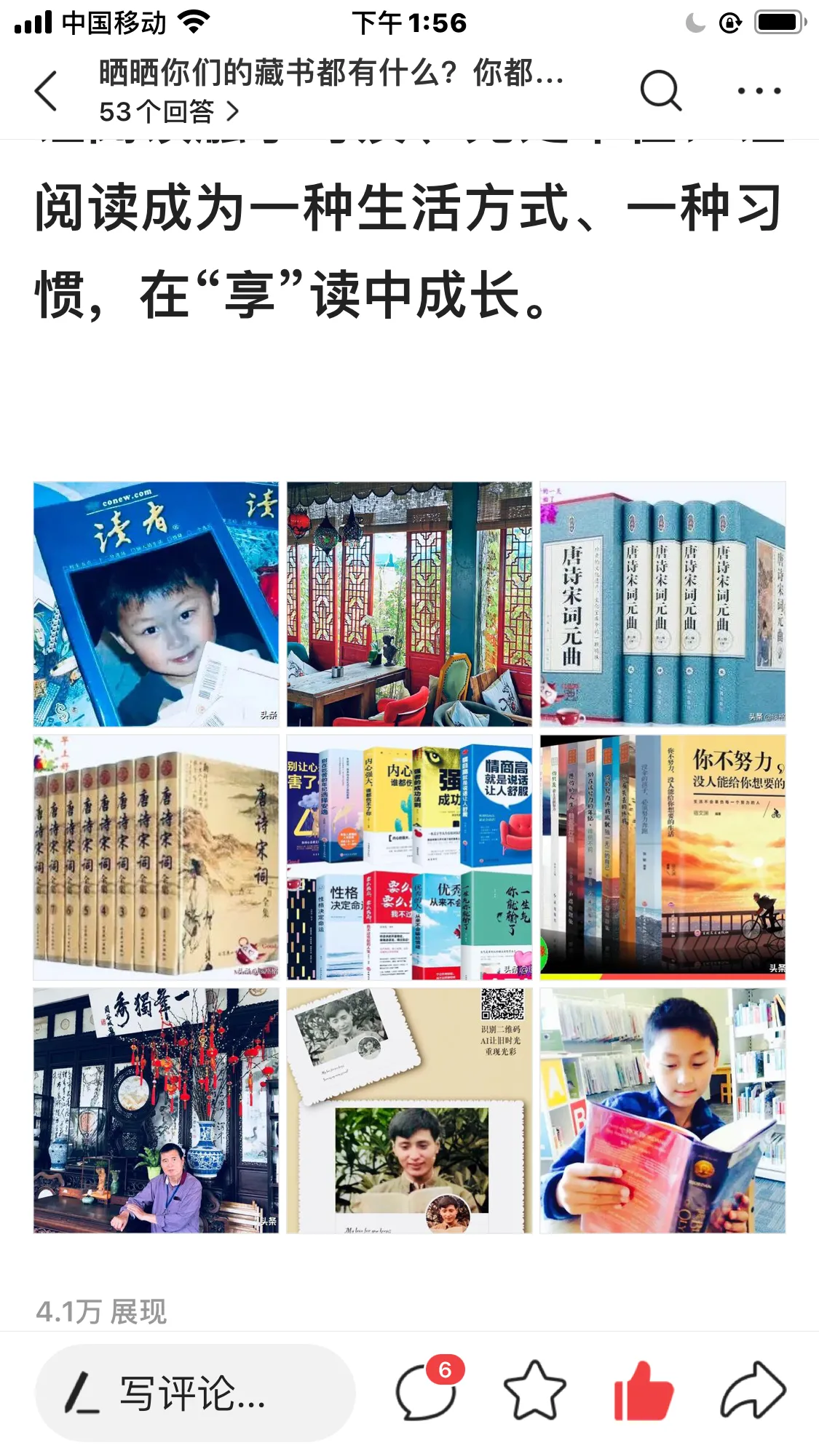View the 情商高就是说话让人舒服 books image
The height and width of the screenshot is (1456, 819).
[x=409, y=857]
